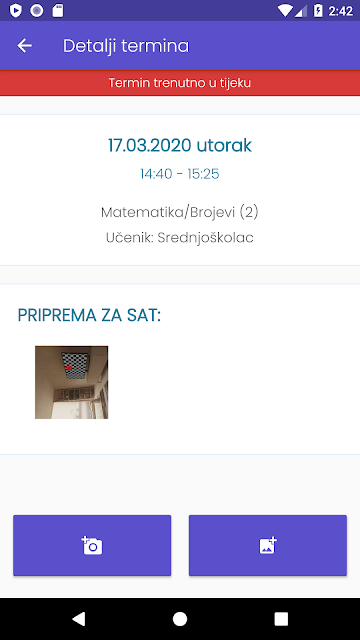The width and height of the screenshot is (360, 640).
Task: Open the photo under Priprema za sat
Action: tap(71, 382)
